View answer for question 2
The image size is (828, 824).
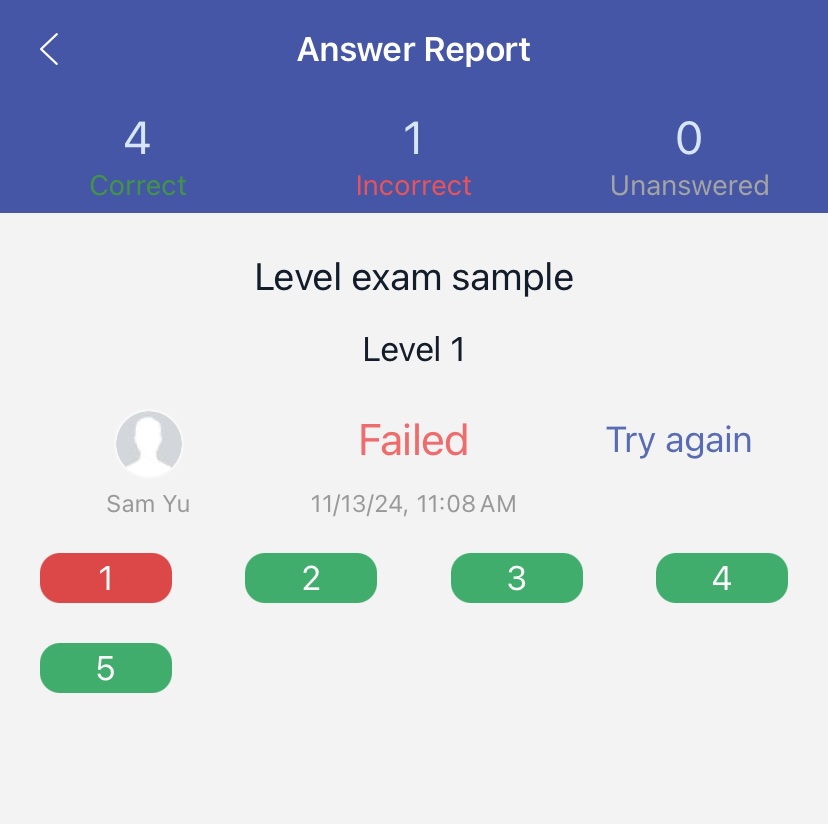[x=311, y=578]
